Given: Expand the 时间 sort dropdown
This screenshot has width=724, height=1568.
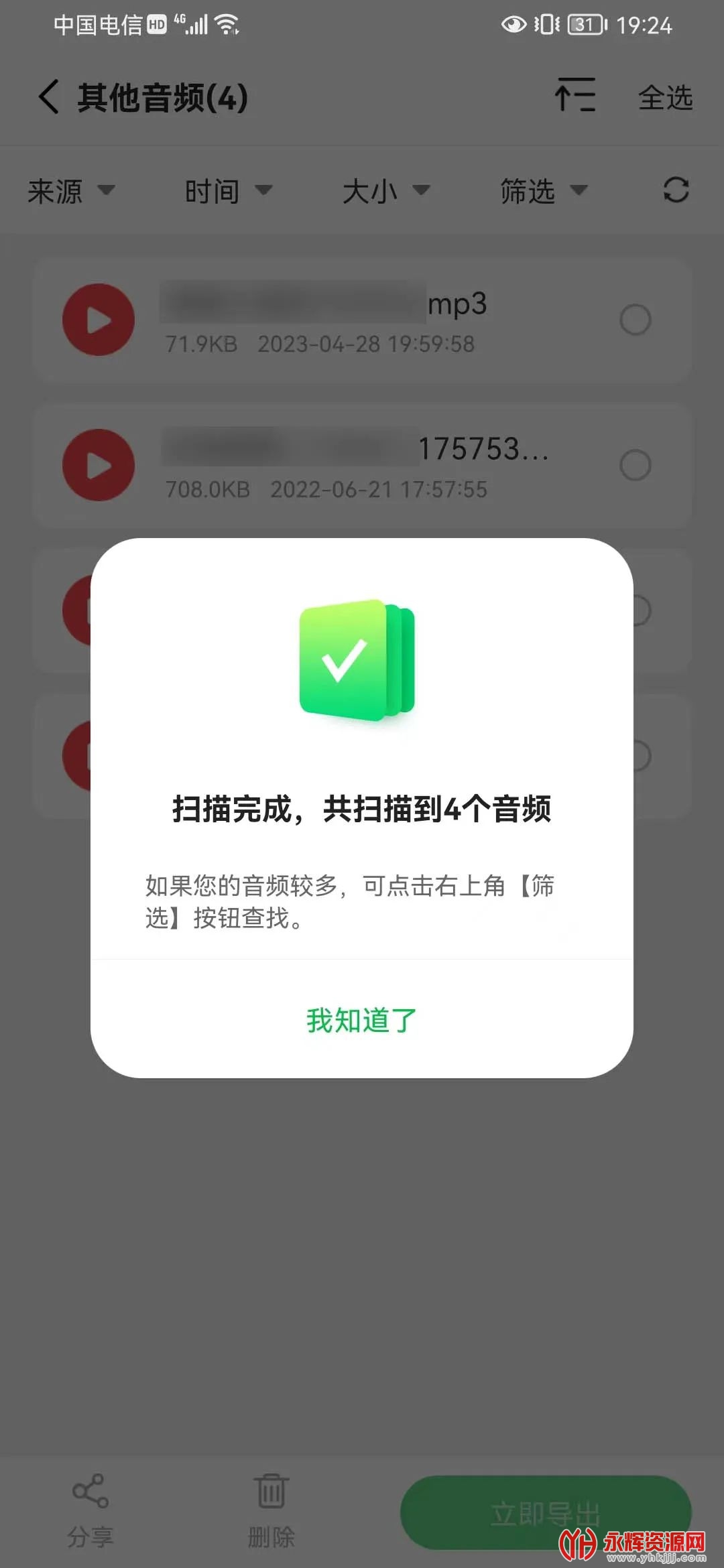Looking at the screenshot, I should coord(229,191).
